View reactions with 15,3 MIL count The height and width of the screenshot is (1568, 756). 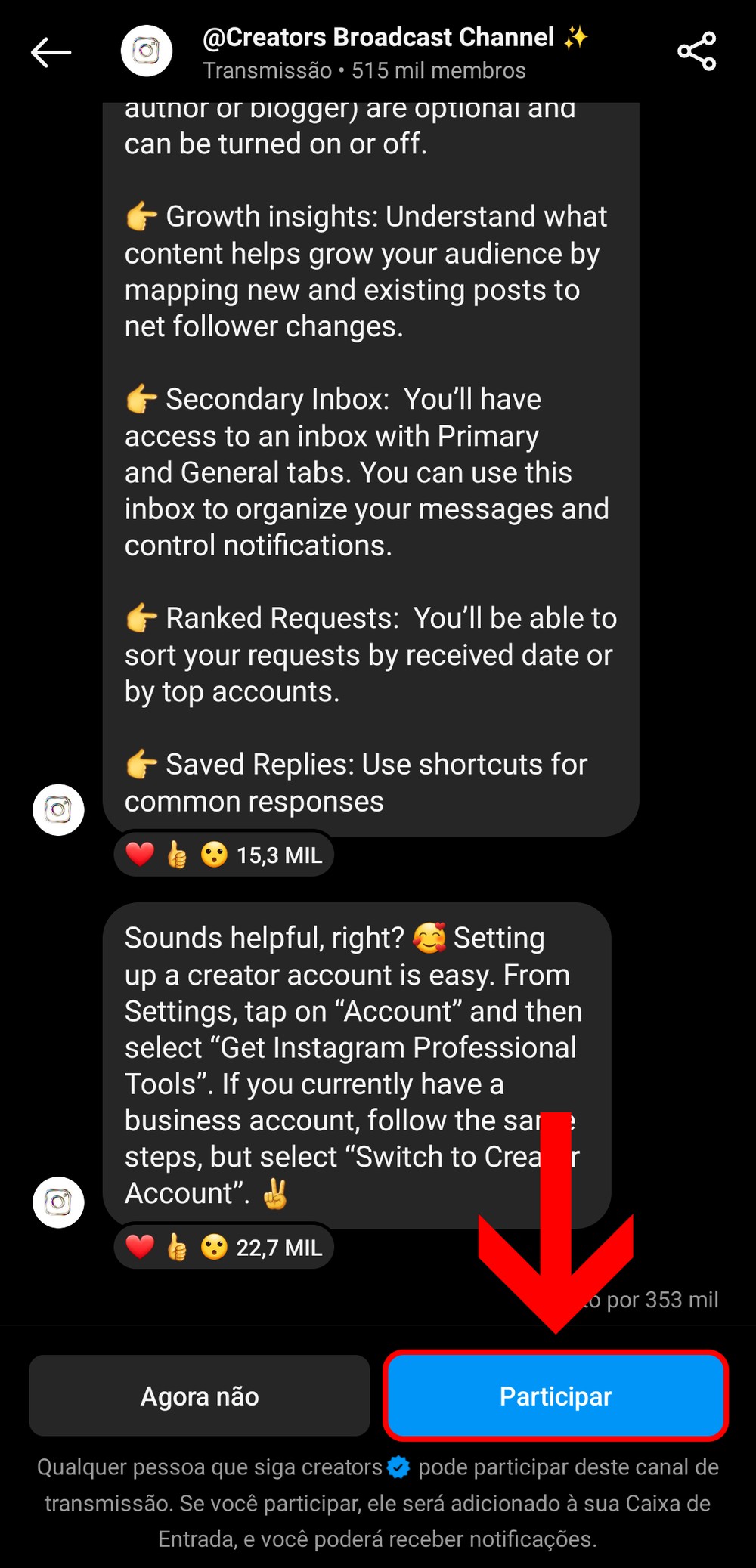click(x=224, y=855)
